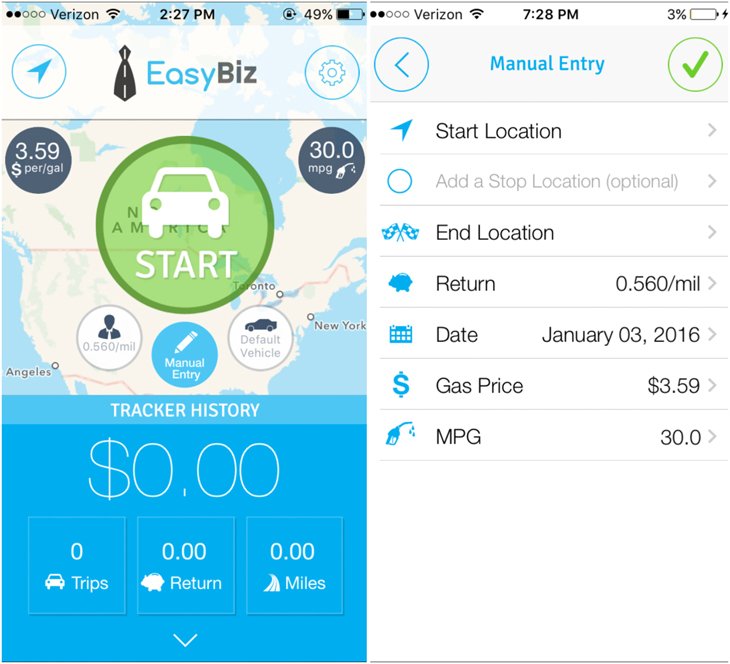730x664 pixels.
Task: Select the 0.560/mil rate circle
Action: click(110, 338)
